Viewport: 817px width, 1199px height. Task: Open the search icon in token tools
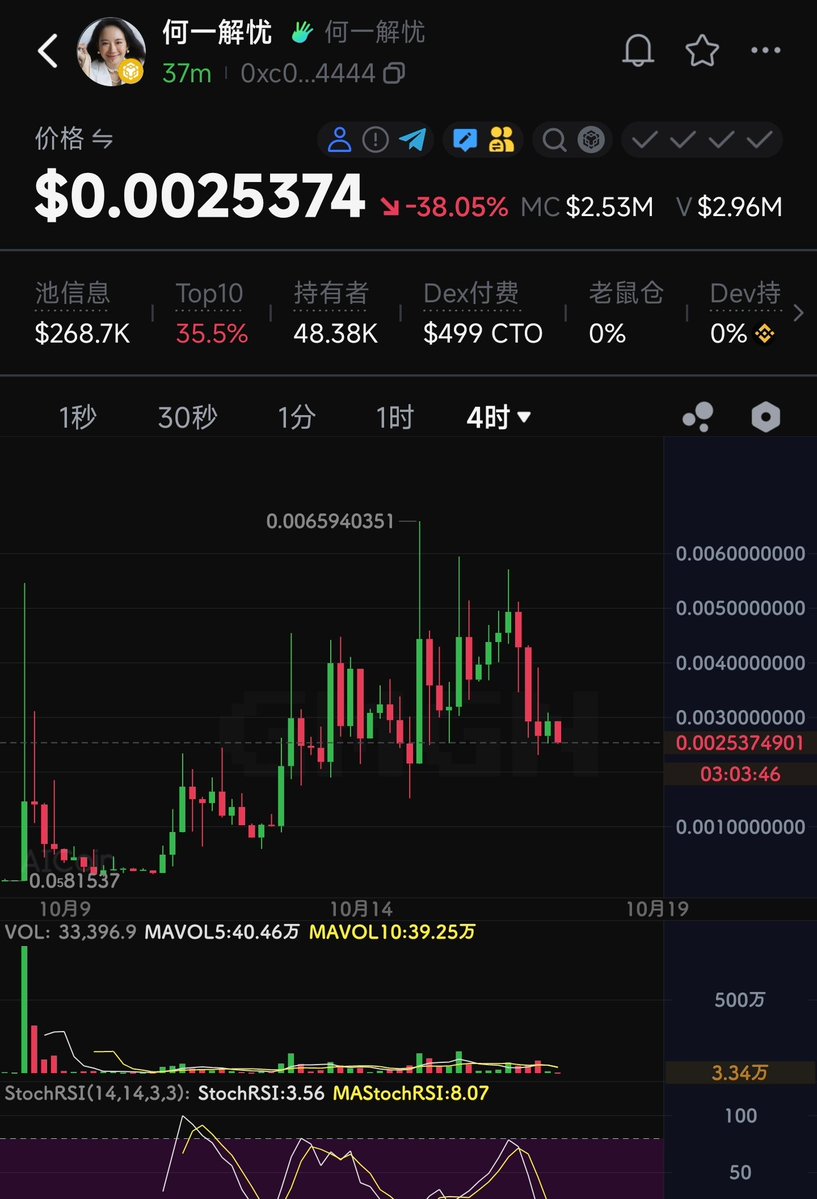(x=554, y=140)
